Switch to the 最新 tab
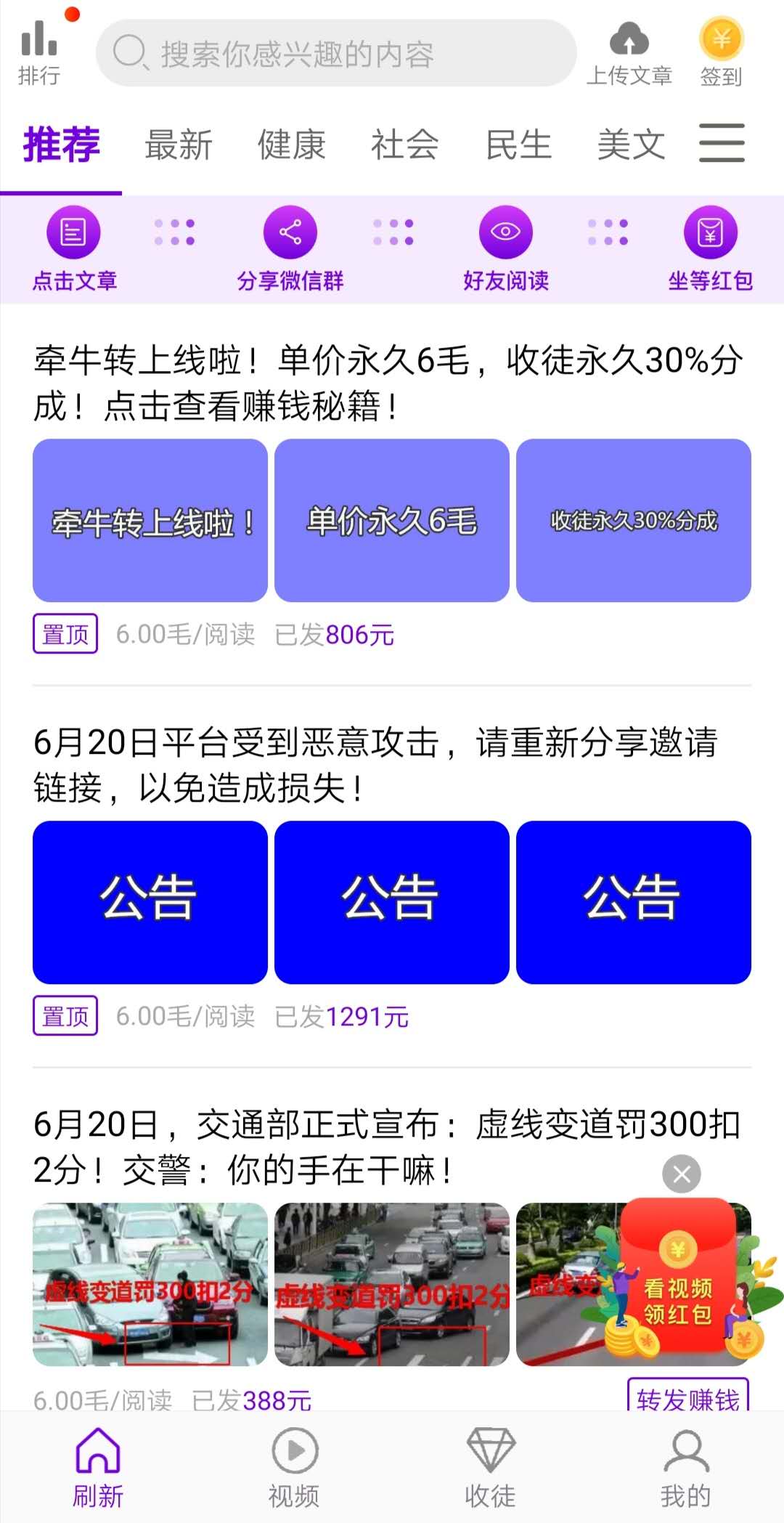 click(x=179, y=145)
